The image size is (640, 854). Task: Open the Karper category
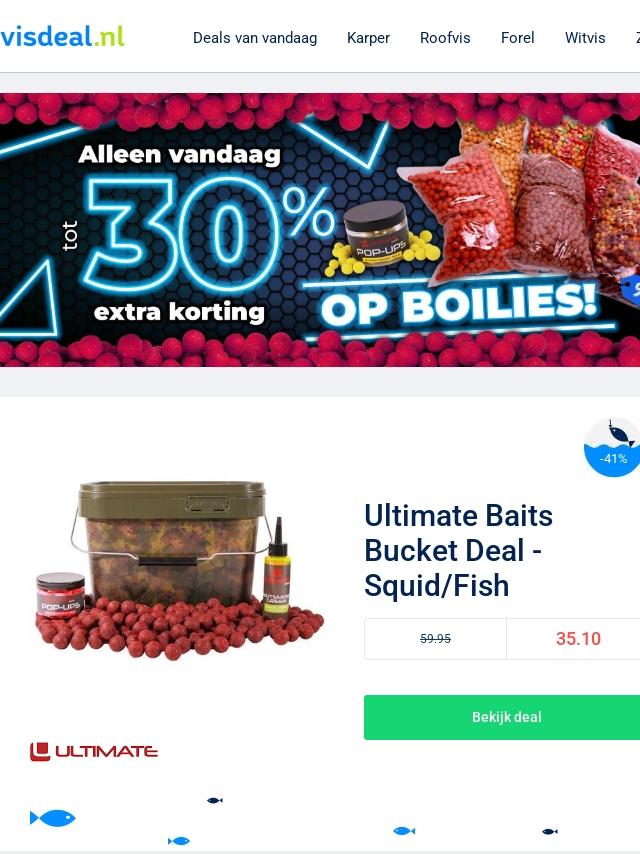368,38
